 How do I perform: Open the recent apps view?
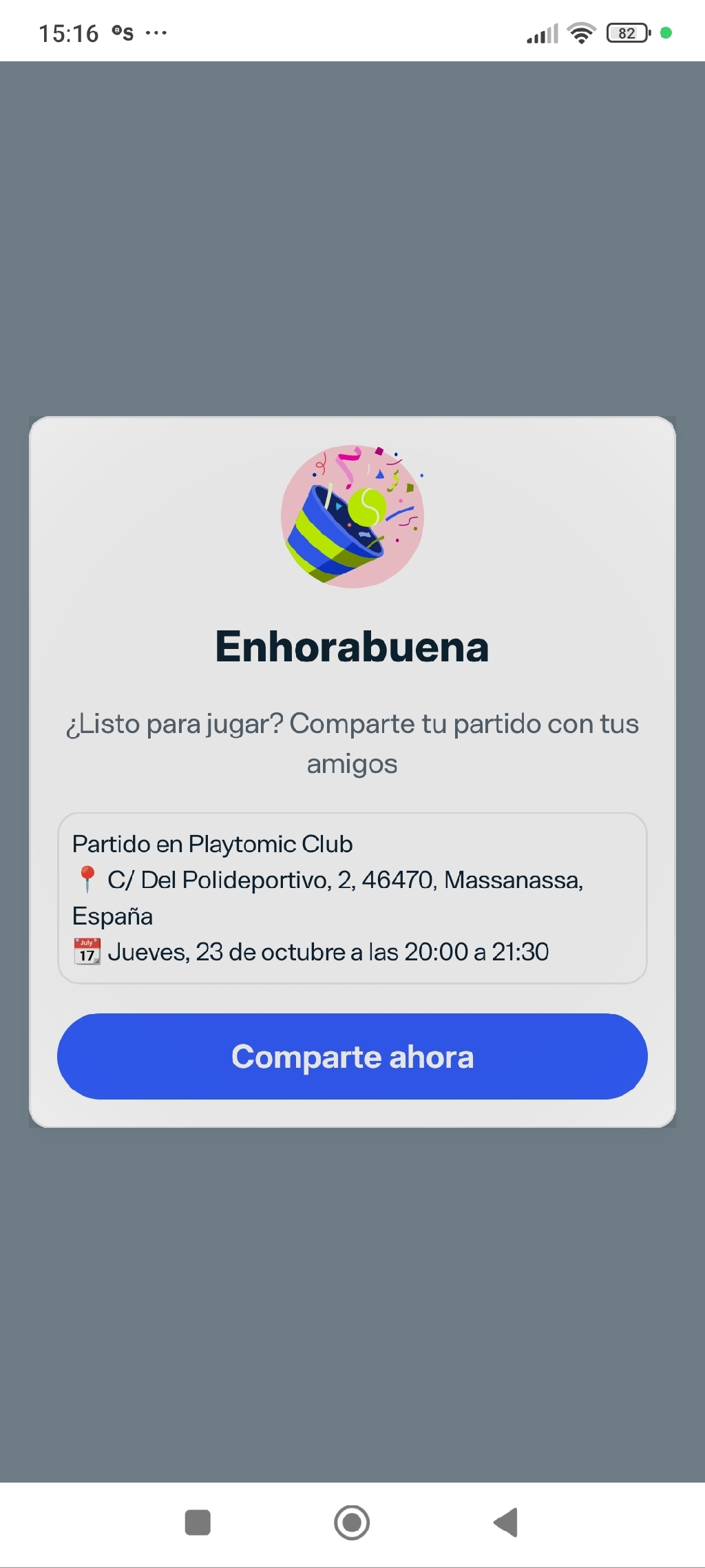198,1522
